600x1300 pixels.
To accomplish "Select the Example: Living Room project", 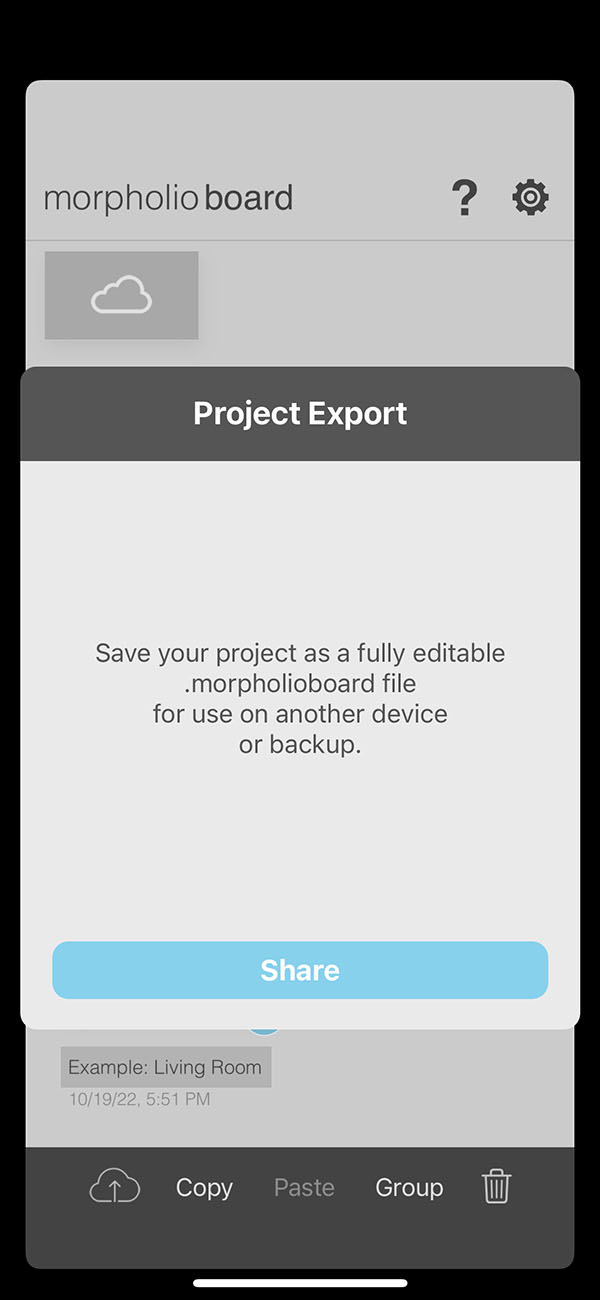I will tap(165, 1067).
